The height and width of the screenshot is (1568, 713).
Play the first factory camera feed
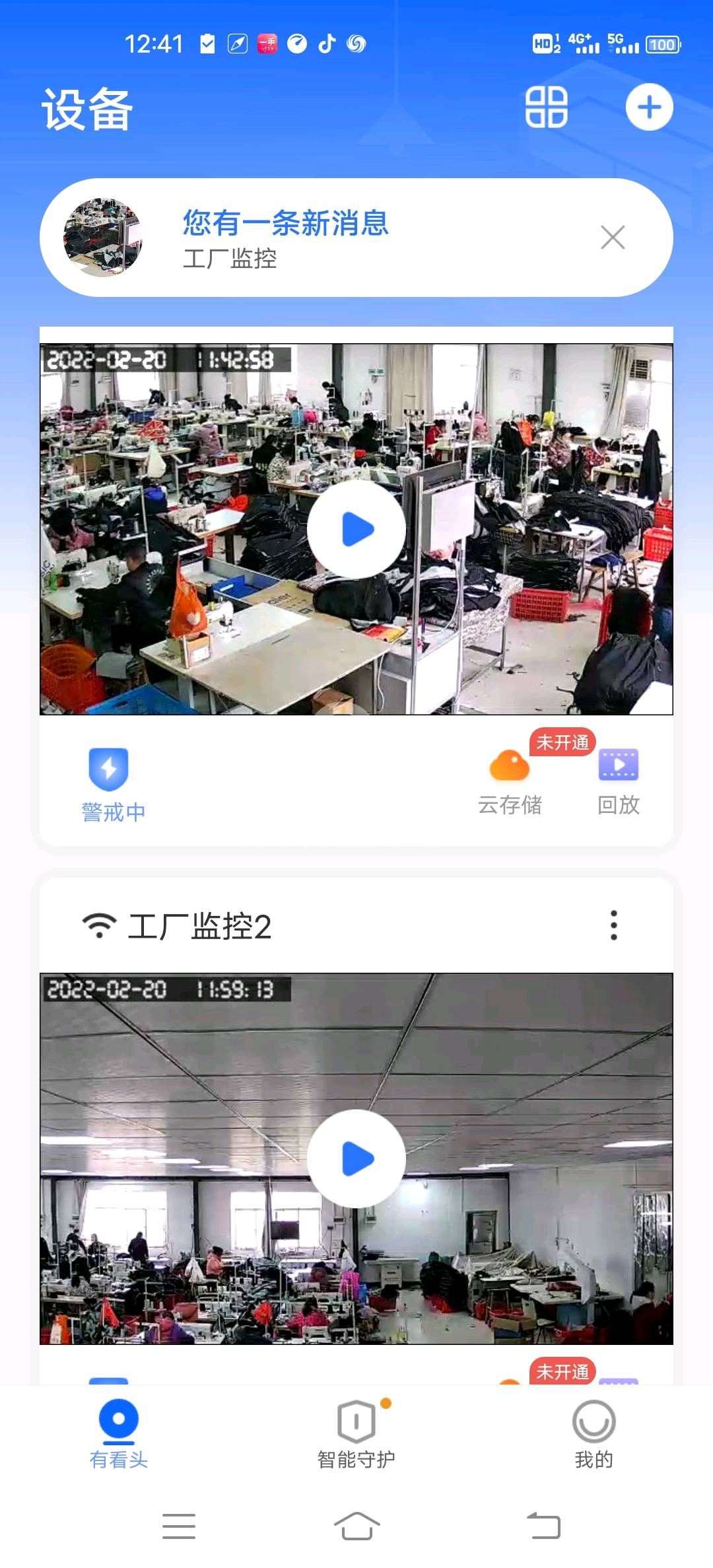point(356,529)
